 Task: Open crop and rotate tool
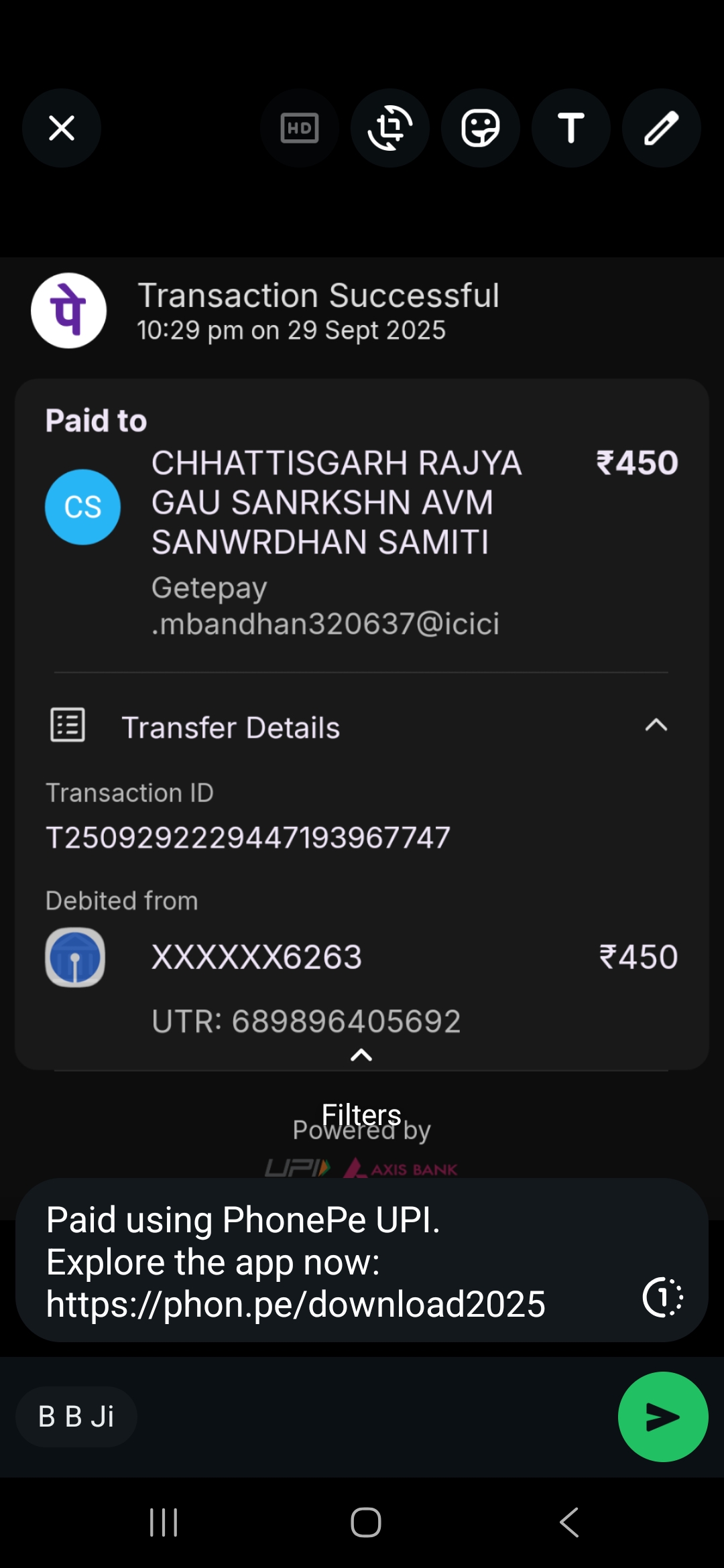click(x=390, y=128)
